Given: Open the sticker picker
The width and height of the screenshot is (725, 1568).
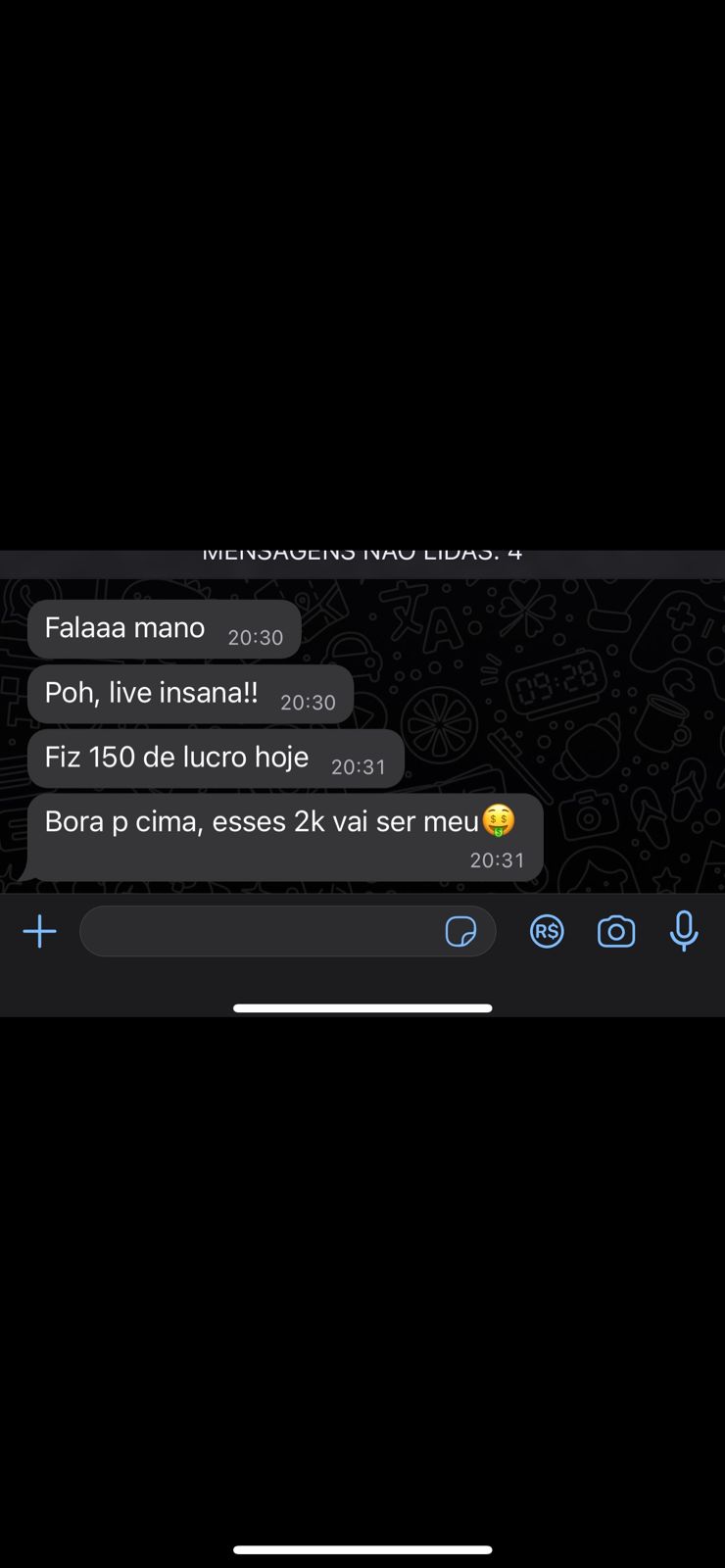Looking at the screenshot, I should click(x=460, y=931).
